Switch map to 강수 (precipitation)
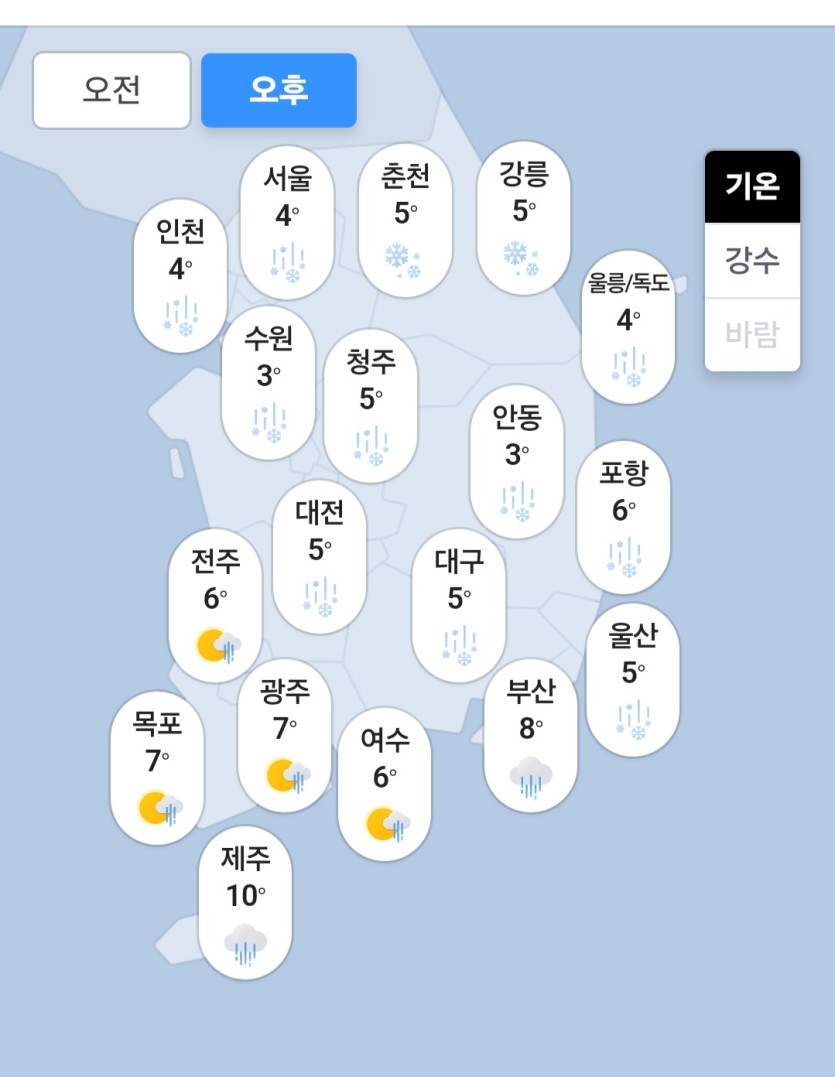835x1077 pixels. click(752, 261)
